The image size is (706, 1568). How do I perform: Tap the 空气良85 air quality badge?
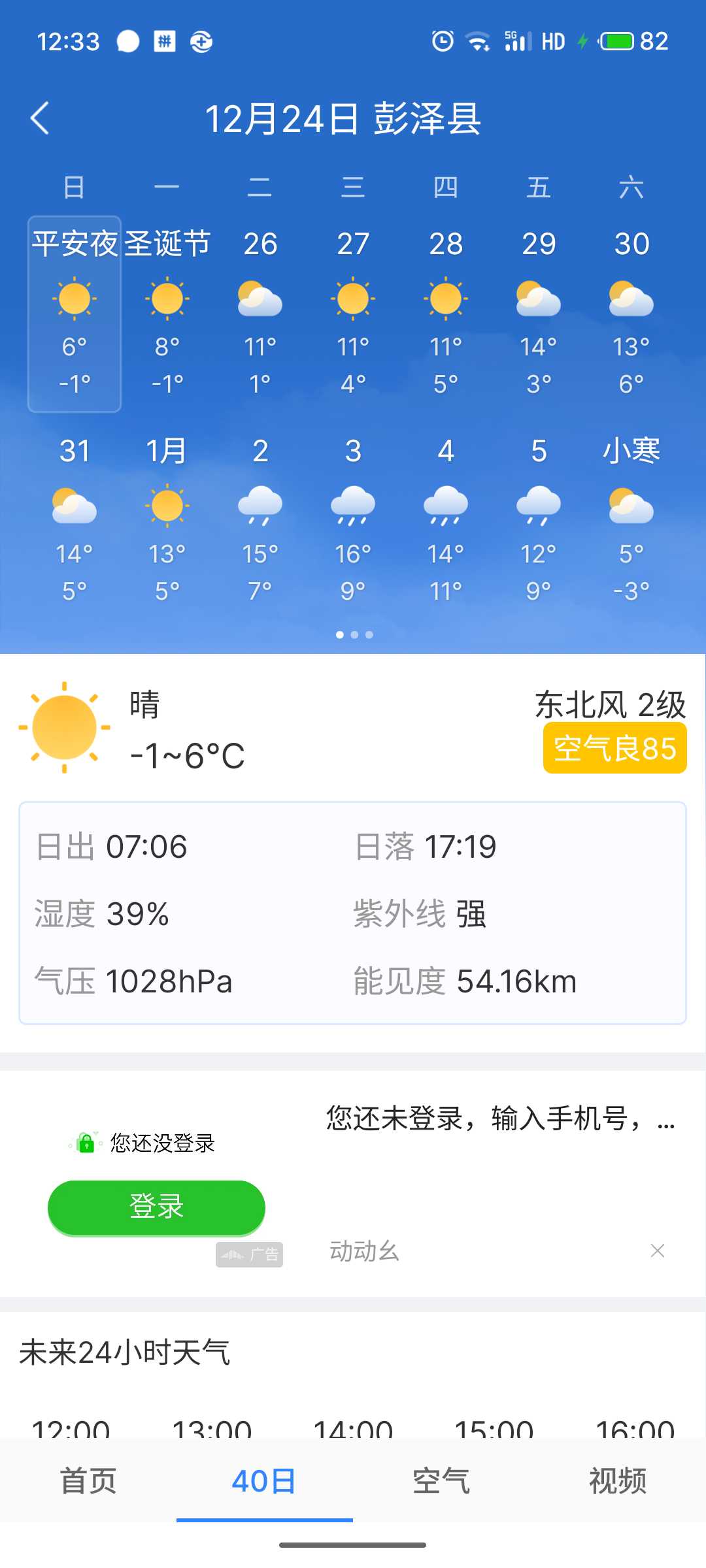click(x=614, y=748)
